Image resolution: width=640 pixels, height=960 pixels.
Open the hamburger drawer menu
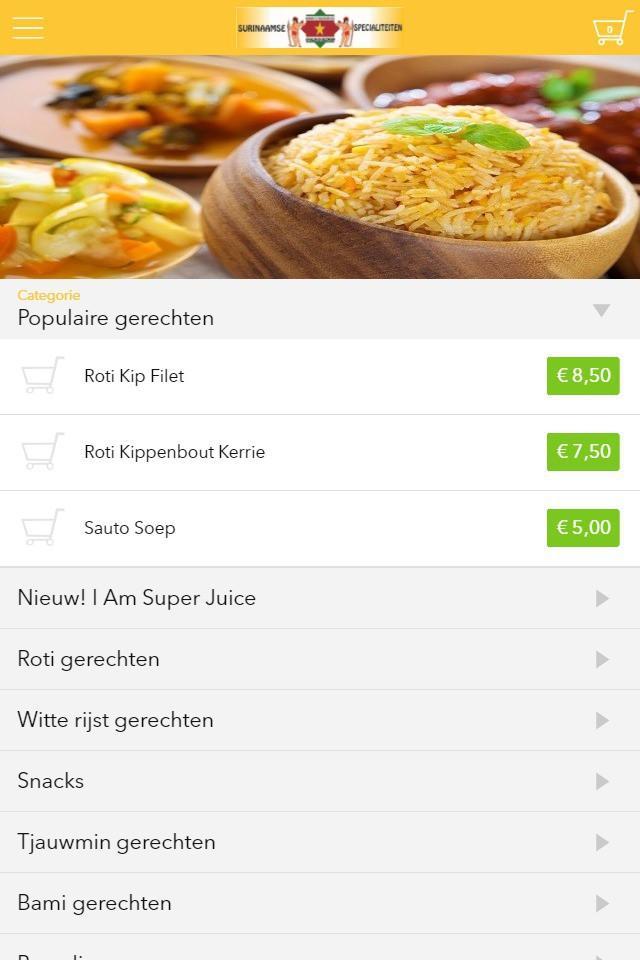click(28, 28)
